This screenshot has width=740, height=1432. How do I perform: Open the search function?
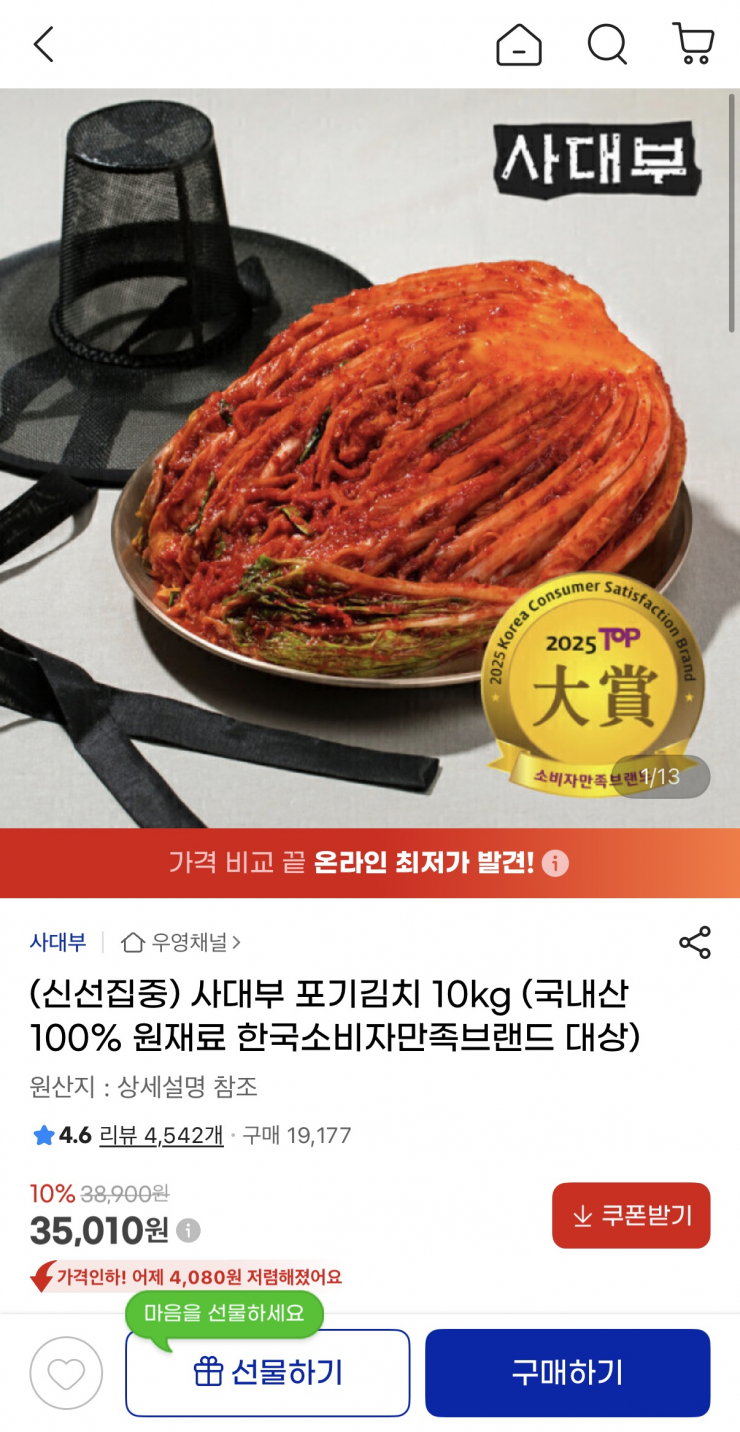pyautogui.click(x=607, y=44)
